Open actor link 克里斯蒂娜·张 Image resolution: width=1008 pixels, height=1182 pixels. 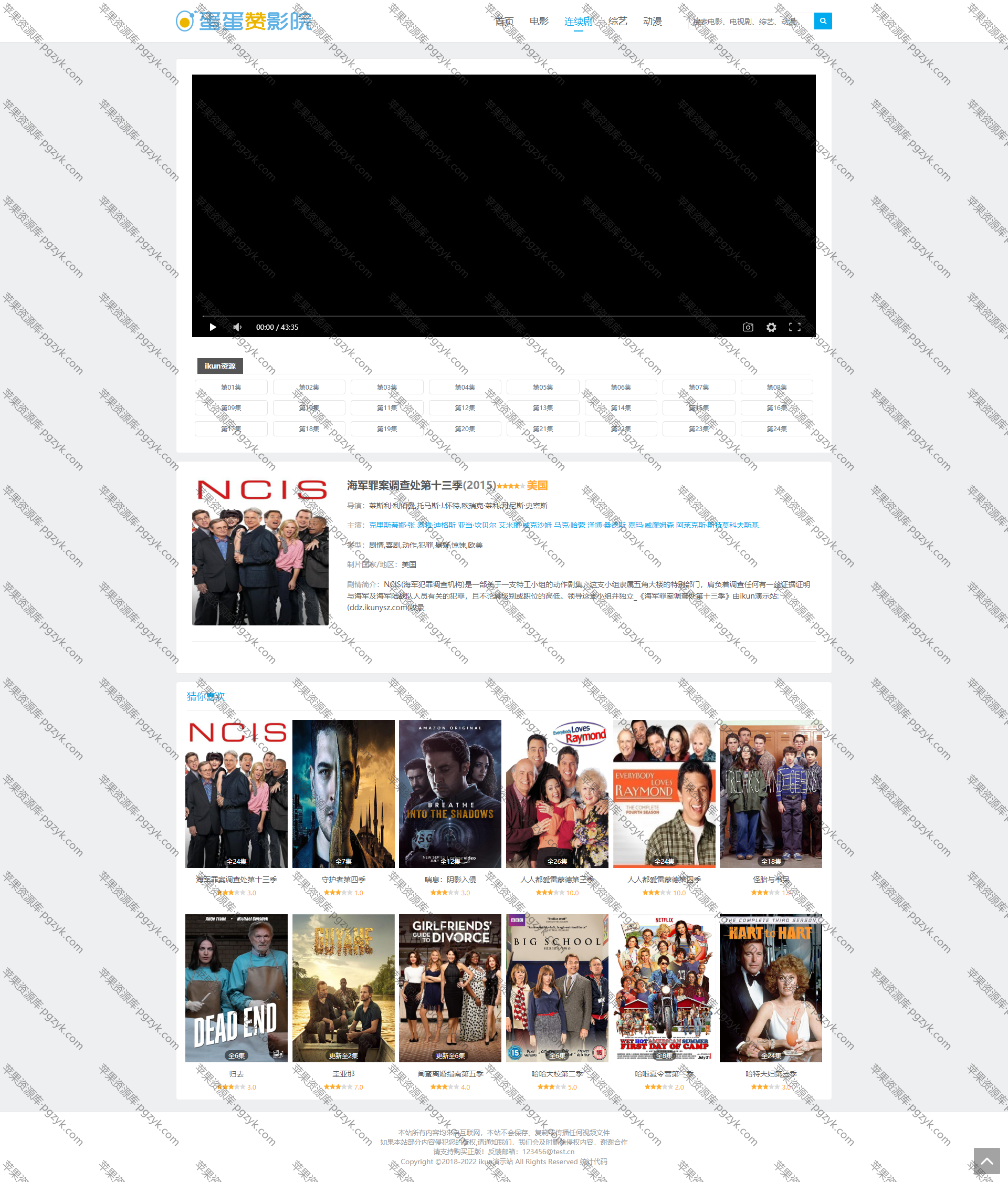[392, 525]
